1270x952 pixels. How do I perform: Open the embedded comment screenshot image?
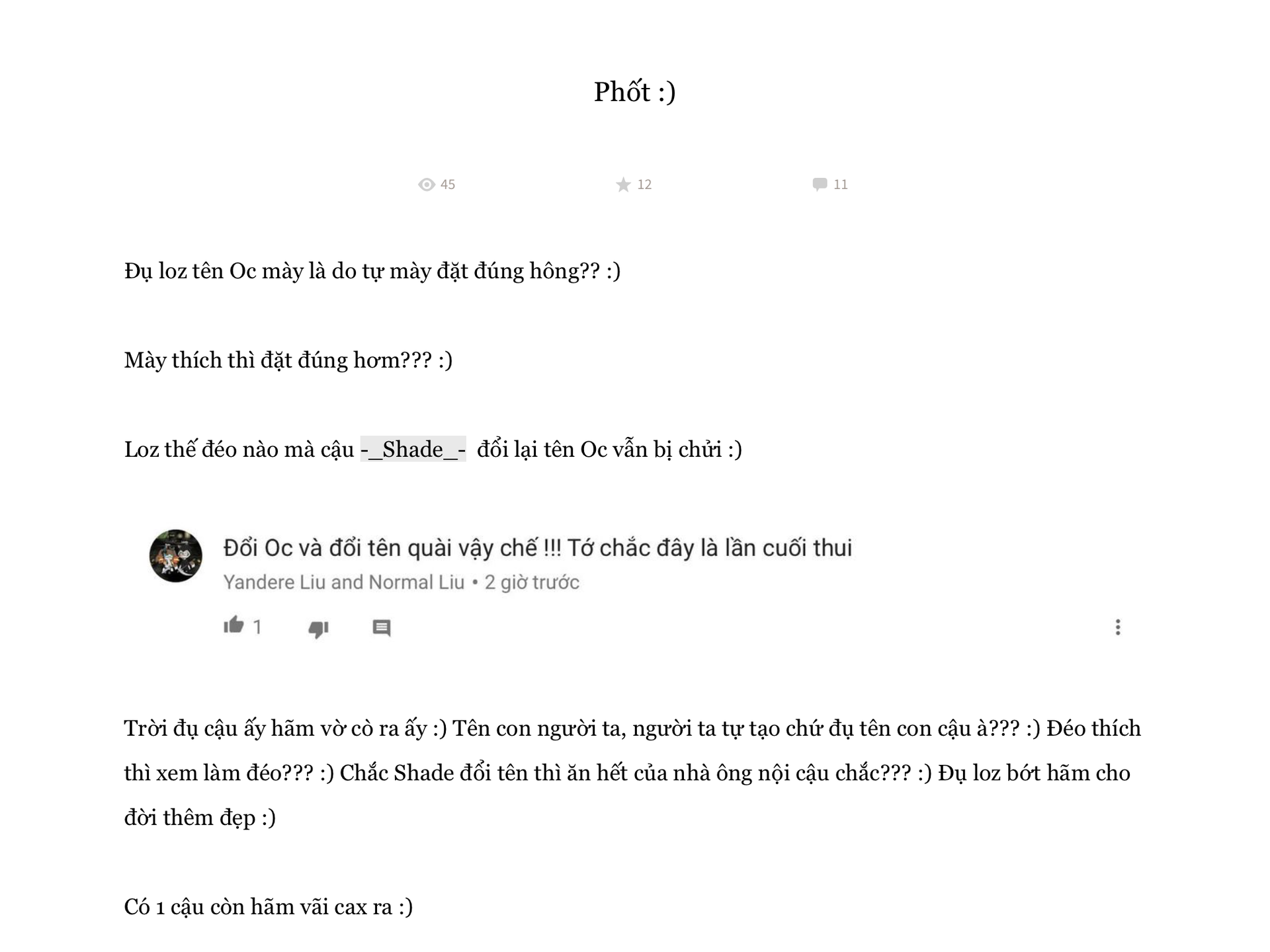pyautogui.click(x=635, y=588)
